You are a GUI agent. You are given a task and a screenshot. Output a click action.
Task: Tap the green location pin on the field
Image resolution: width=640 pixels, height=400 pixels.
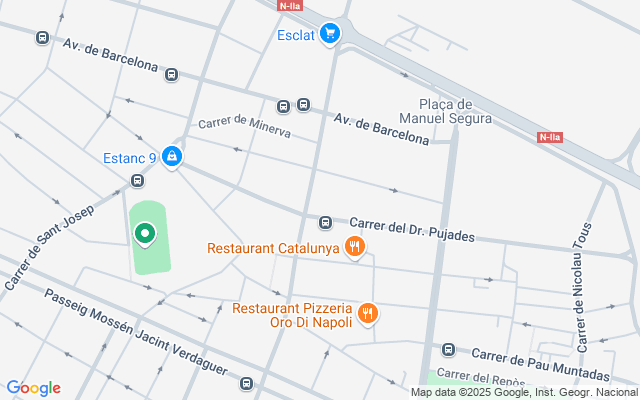145,235
